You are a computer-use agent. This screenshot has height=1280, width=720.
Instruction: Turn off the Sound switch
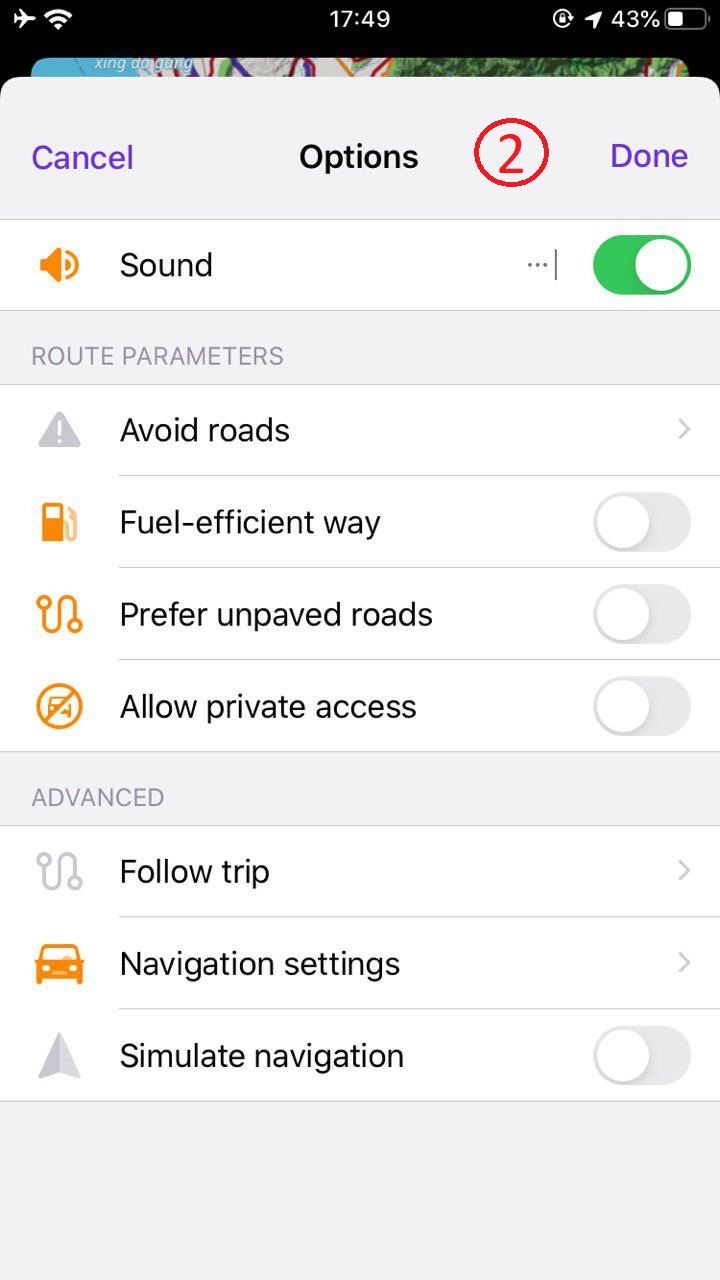(x=641, y=265)
